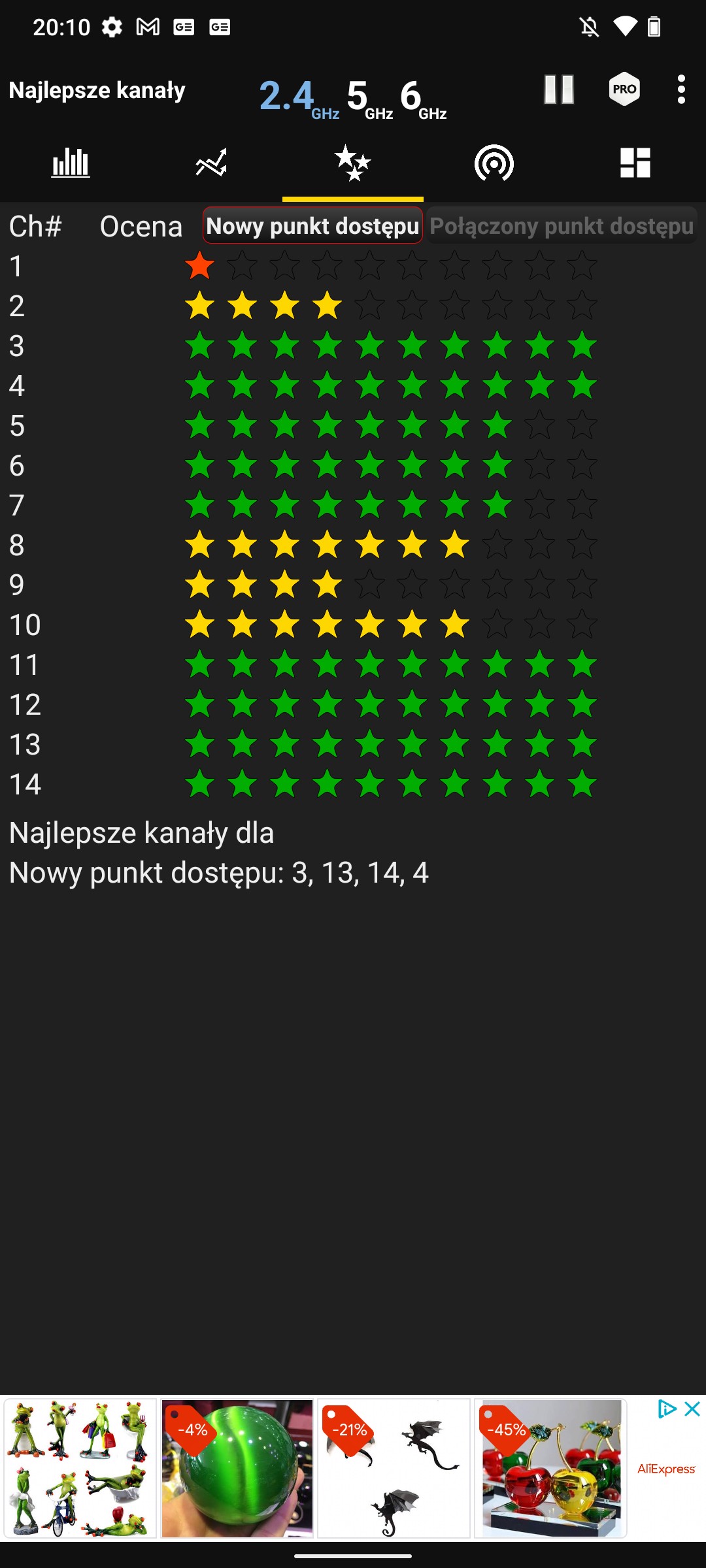The width and height of the screenshot is (706, 1568).
Task: Open the ad info arrow icon
Action: point(666,1409)
